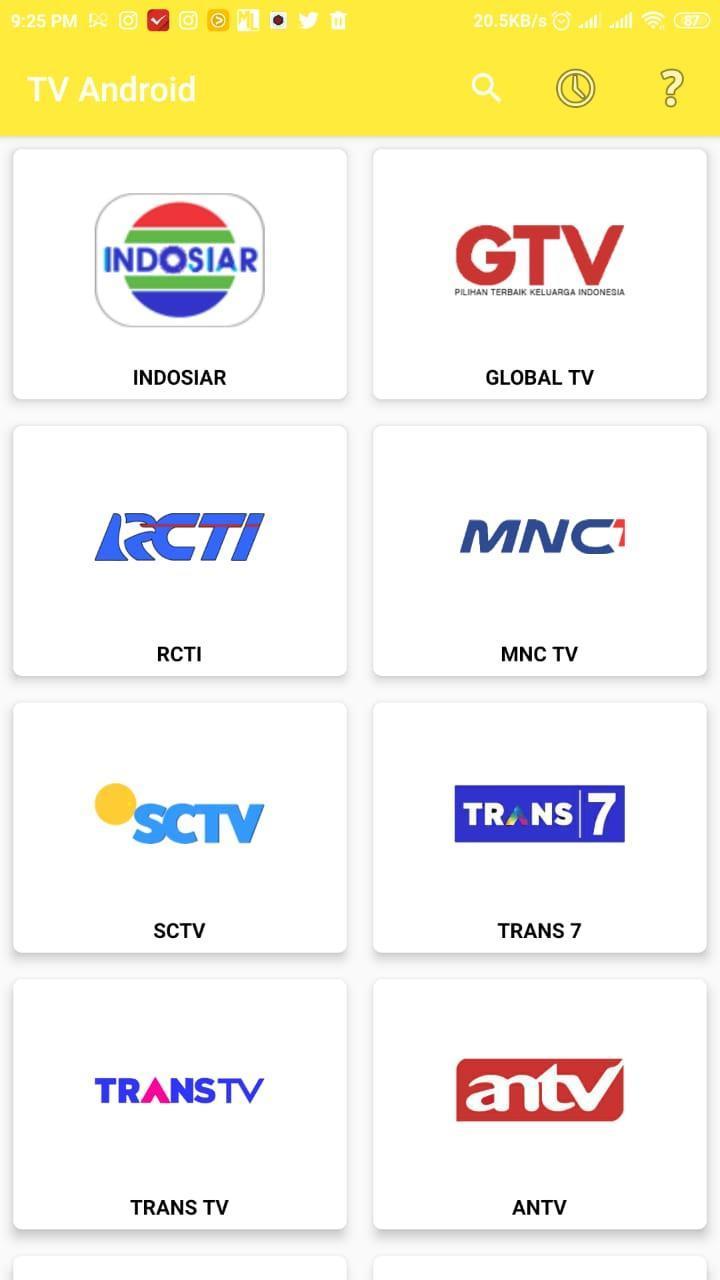Open the MNC TV channel
This screenshot has width=720, height=1280.
coord(540,551)
